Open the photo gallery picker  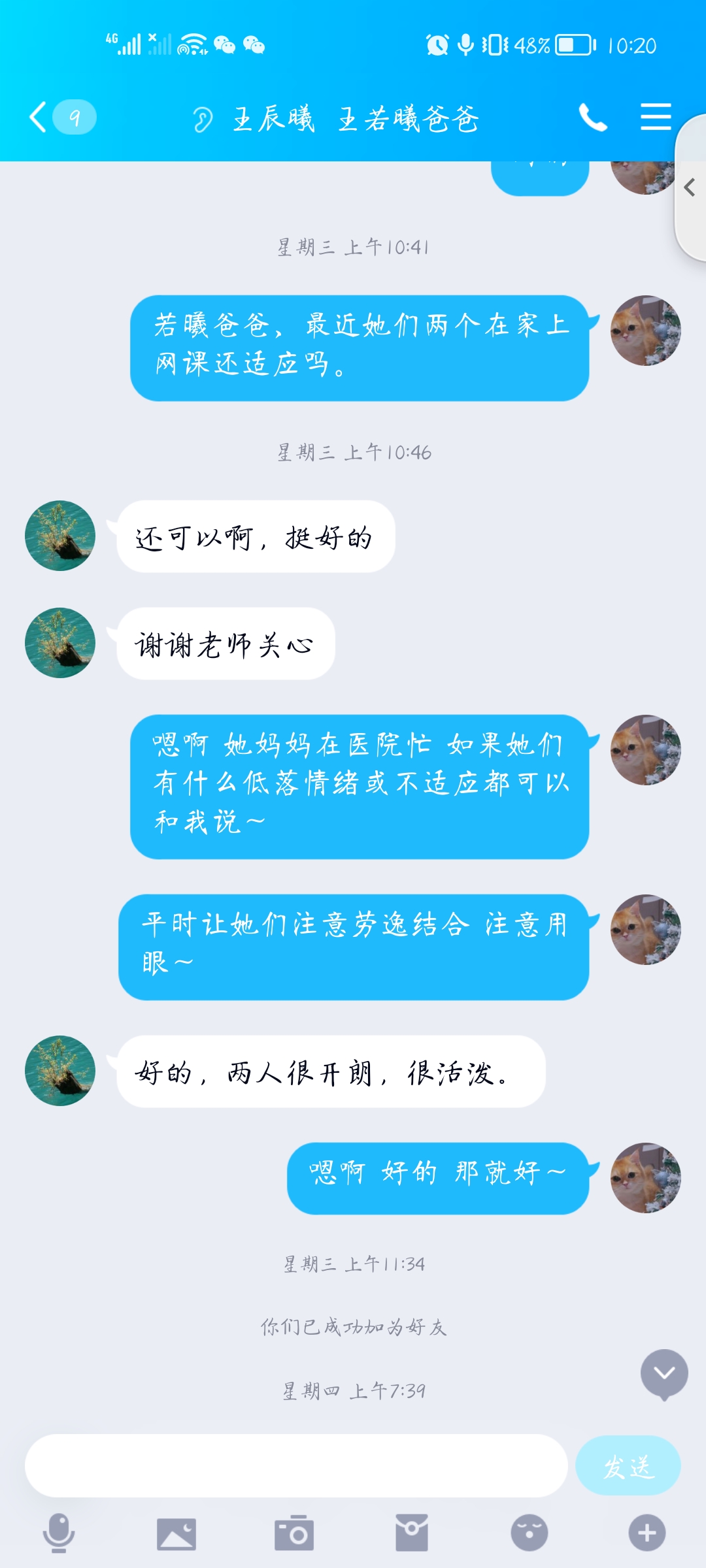176,1533
